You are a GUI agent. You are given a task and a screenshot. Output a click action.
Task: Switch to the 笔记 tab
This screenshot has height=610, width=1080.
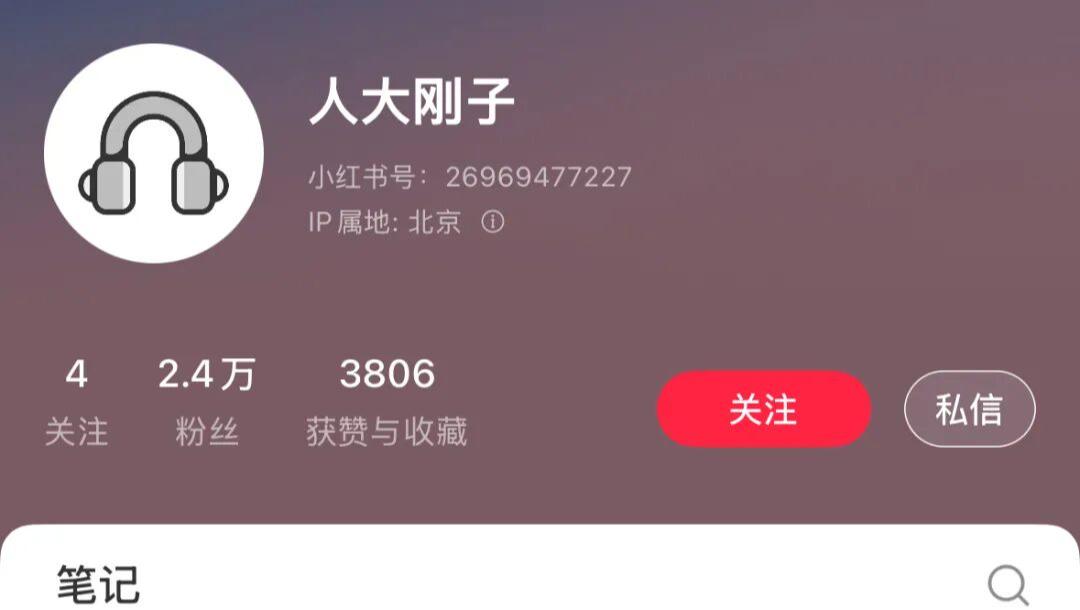coord(98,584)
